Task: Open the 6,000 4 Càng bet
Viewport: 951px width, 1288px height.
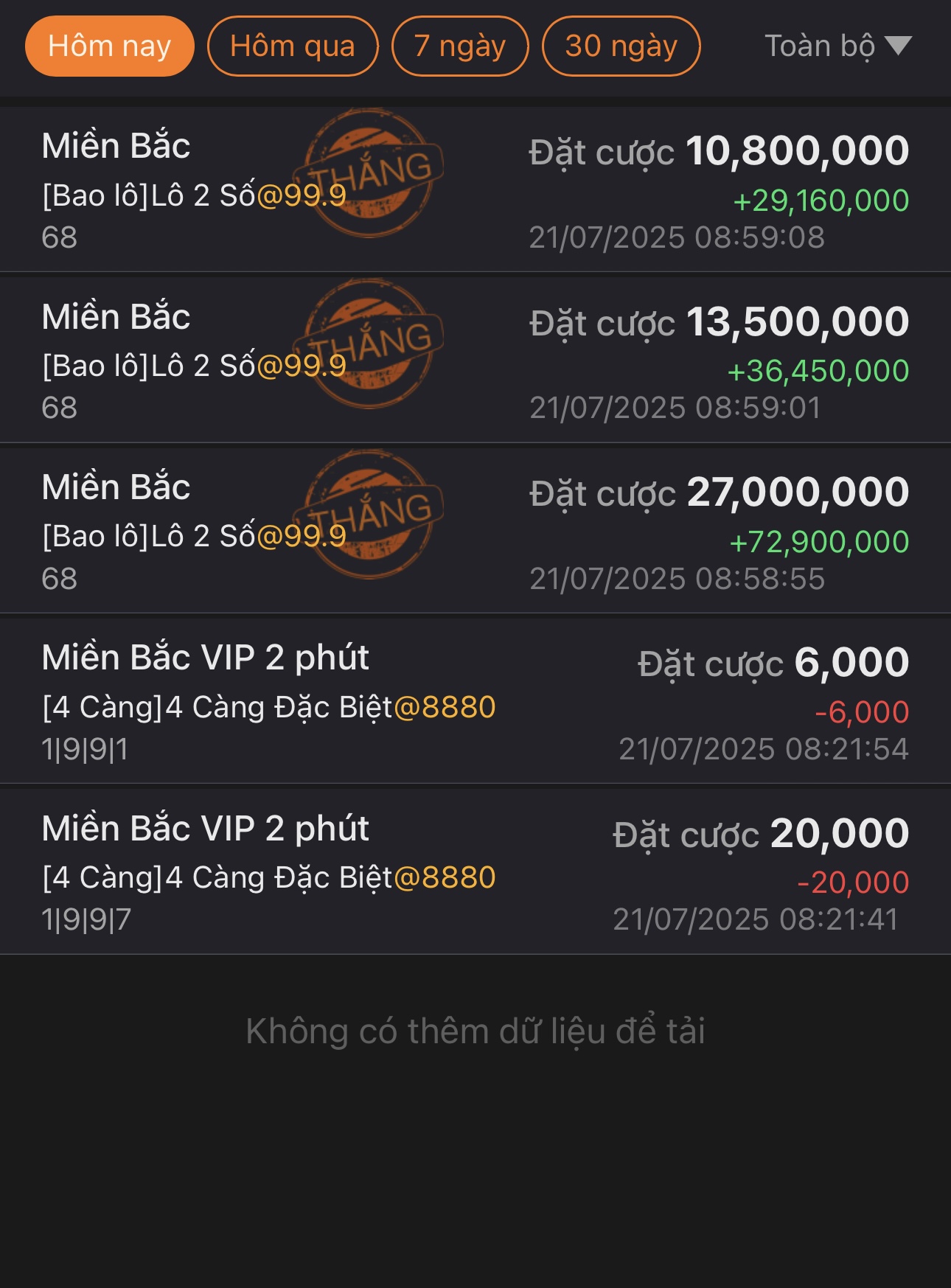Action: click(x=475, y=701)
